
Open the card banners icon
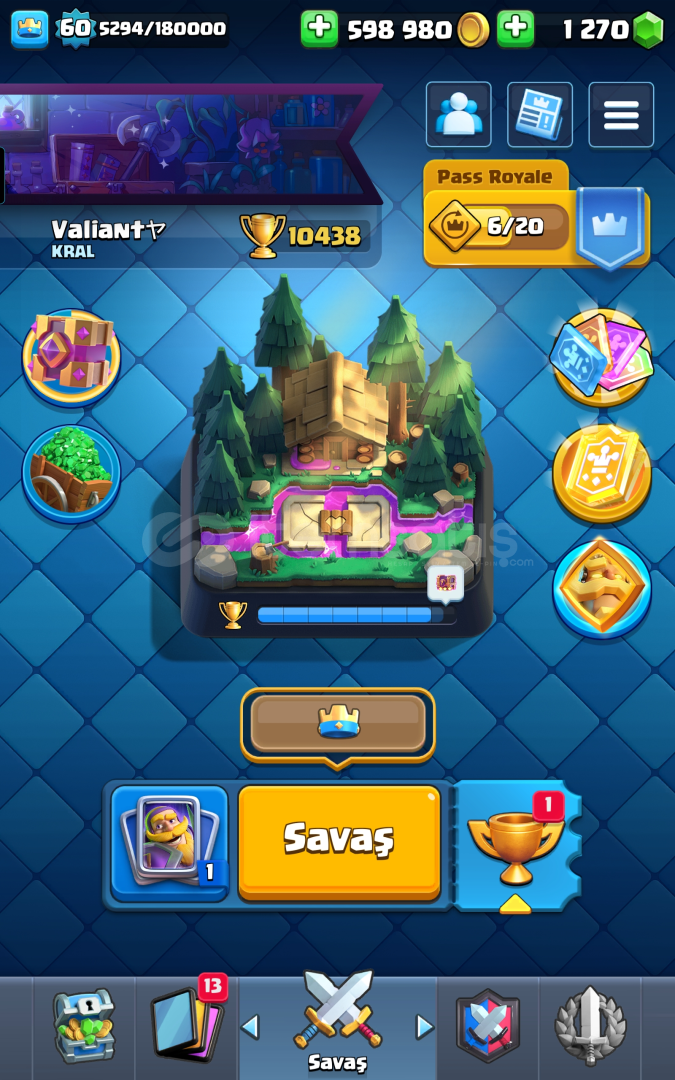point(602,357)
